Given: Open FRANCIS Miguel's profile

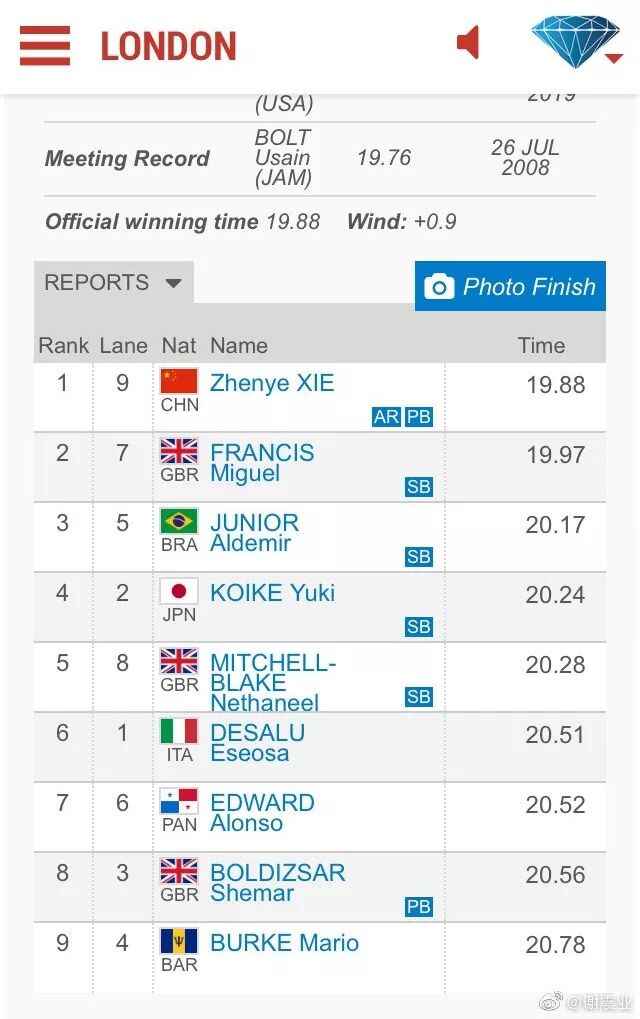Looking at the screenshot, I should [262, 463].
